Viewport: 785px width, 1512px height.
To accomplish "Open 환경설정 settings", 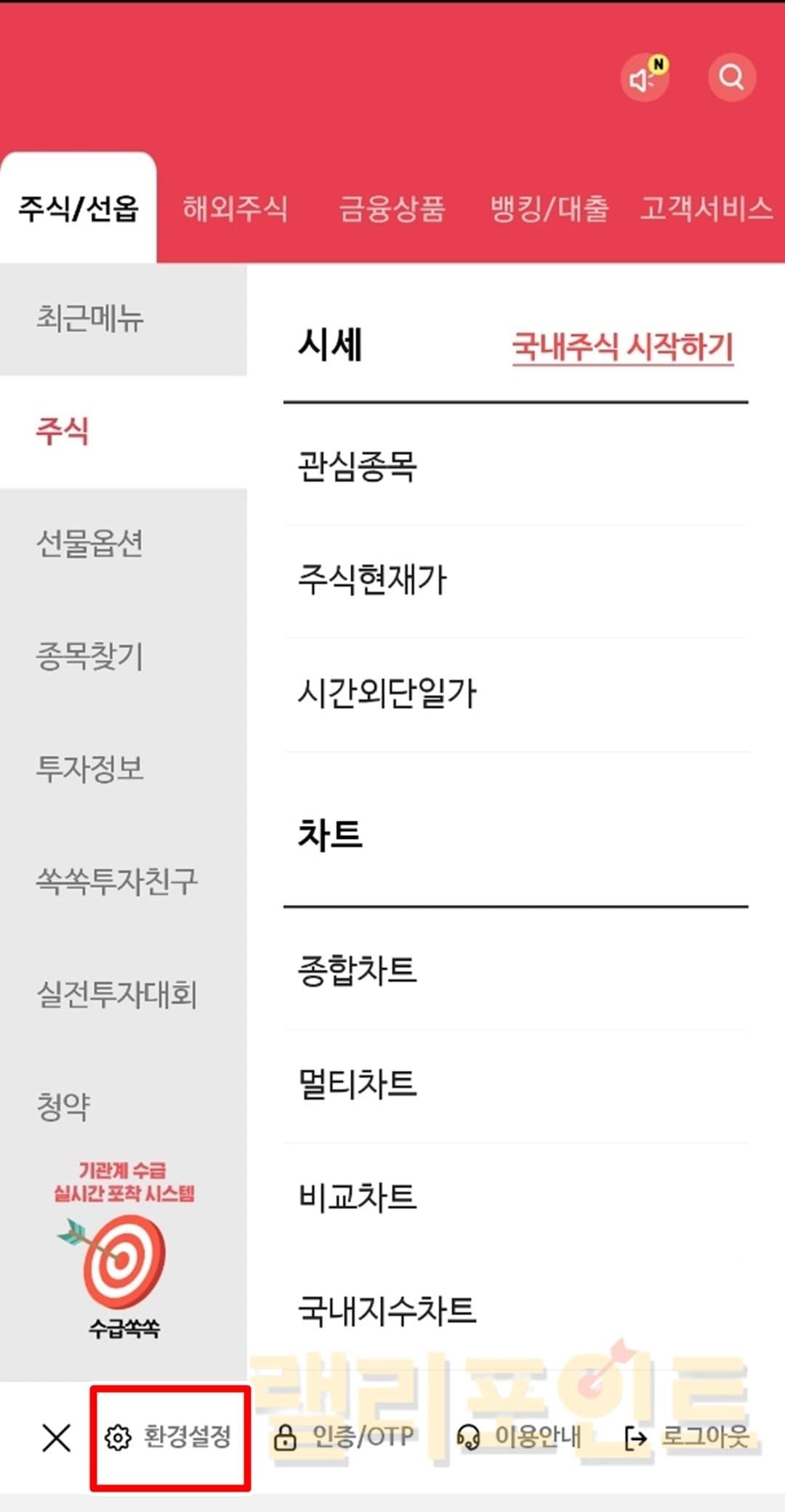I will click(169, 1437).
